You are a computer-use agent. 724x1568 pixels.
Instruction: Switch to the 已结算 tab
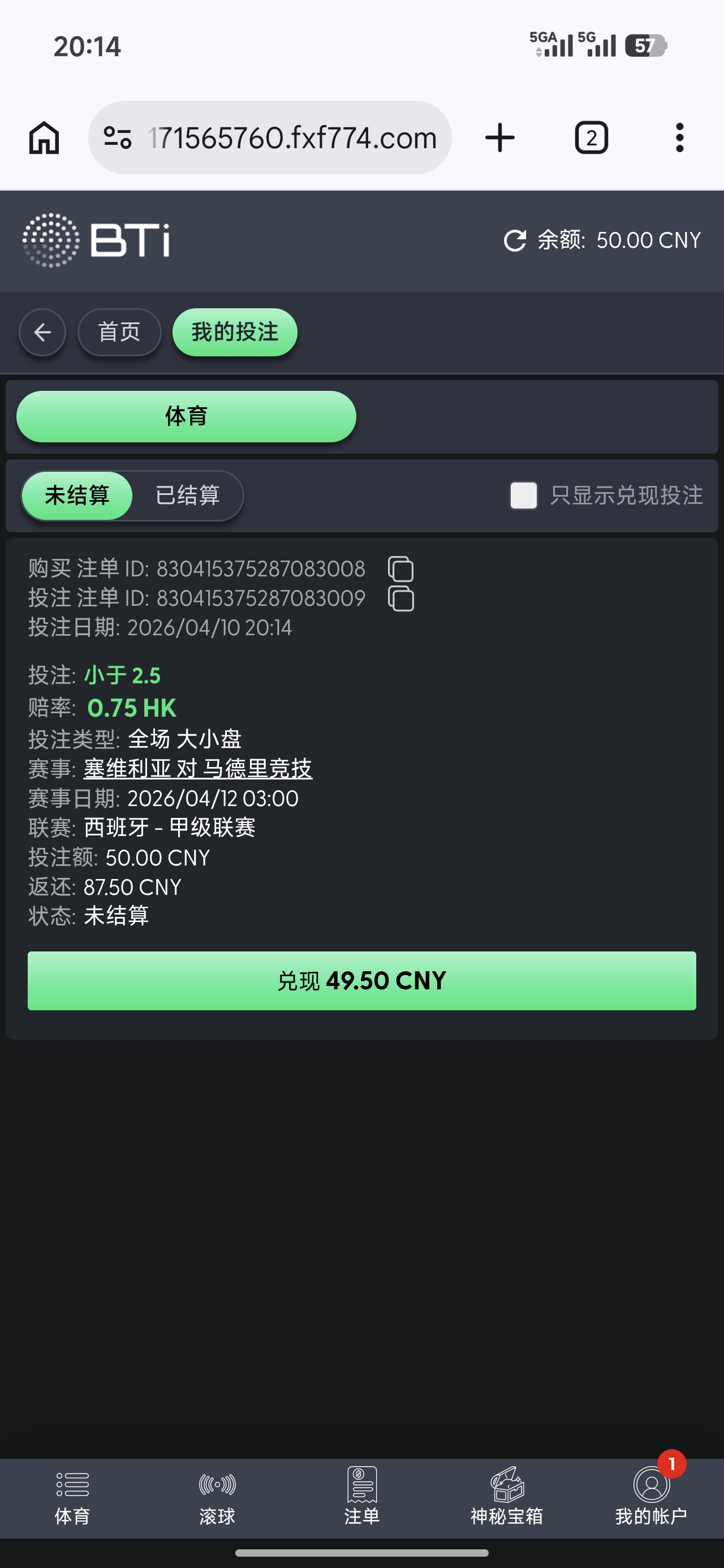[188, 496]
